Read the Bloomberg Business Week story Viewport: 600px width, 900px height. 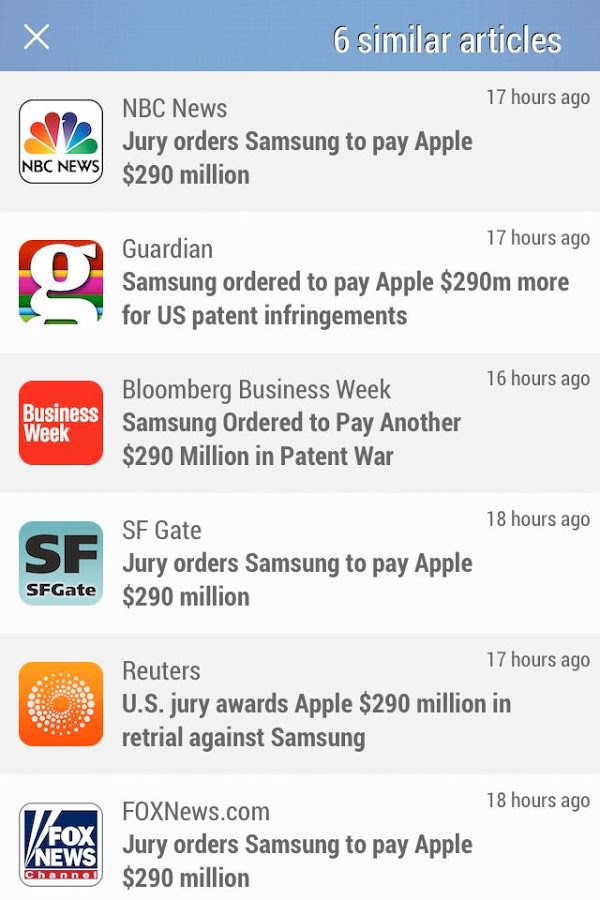point(291,439)
